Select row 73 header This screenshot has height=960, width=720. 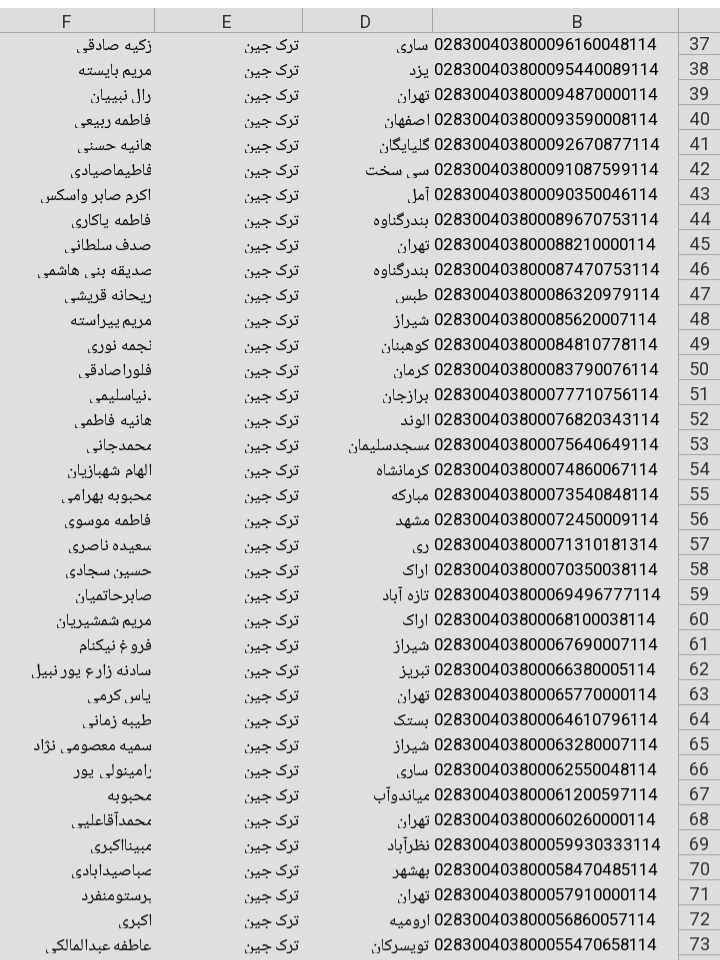pyautogui.click(x=698, y=941)
